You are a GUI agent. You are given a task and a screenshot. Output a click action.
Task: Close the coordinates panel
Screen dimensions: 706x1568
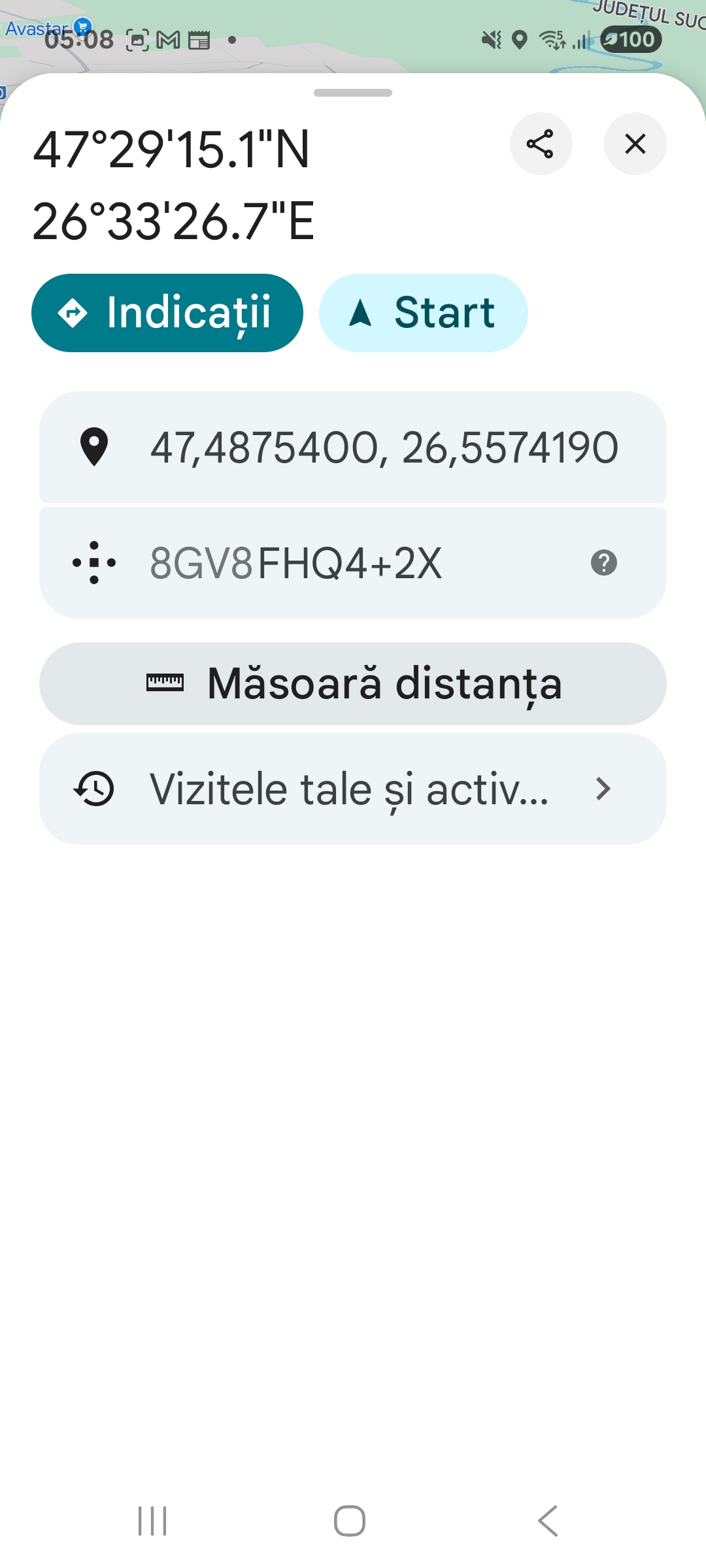635,144
